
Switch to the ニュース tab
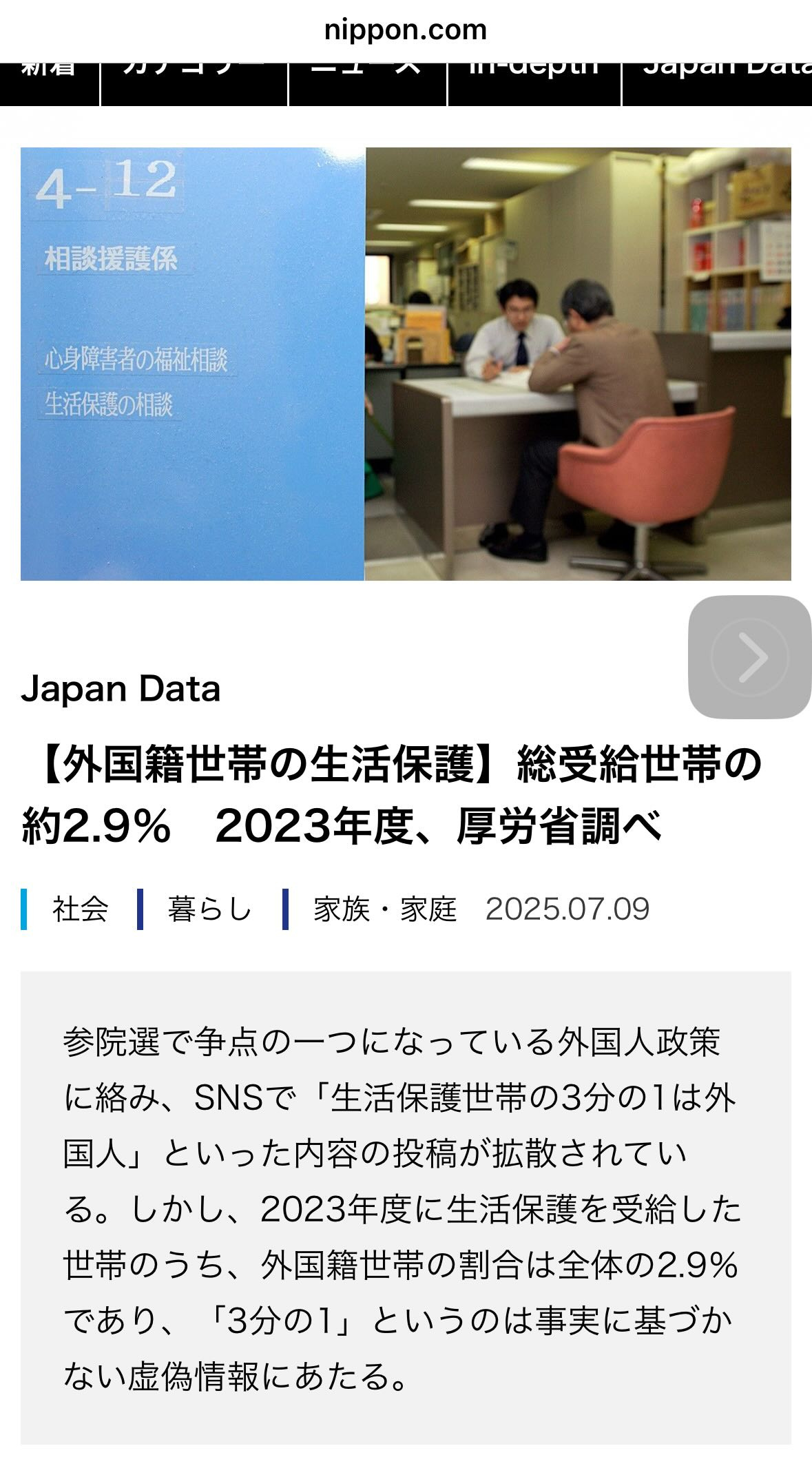click(x=367, y=83)
